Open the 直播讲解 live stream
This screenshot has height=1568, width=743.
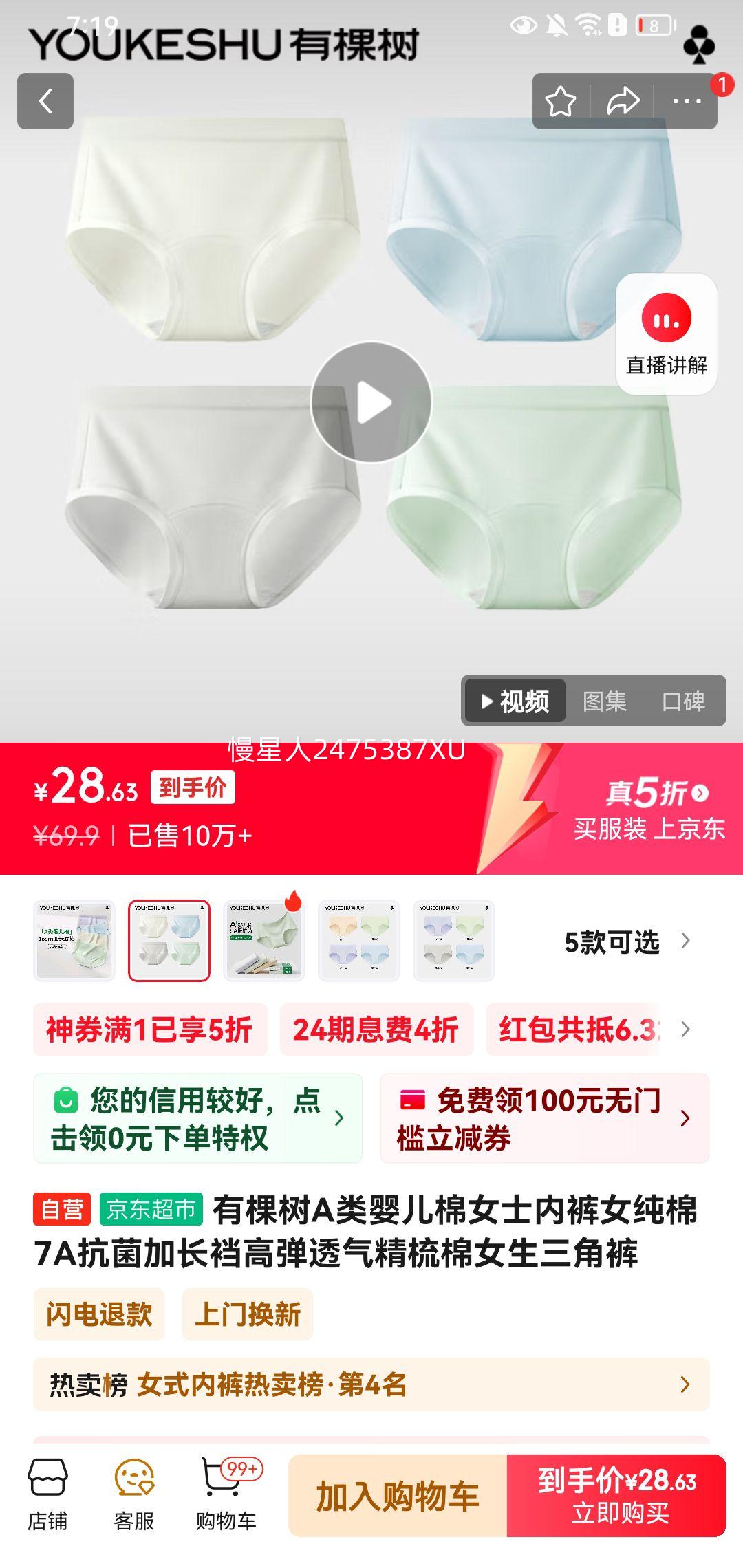click(666, 334)
